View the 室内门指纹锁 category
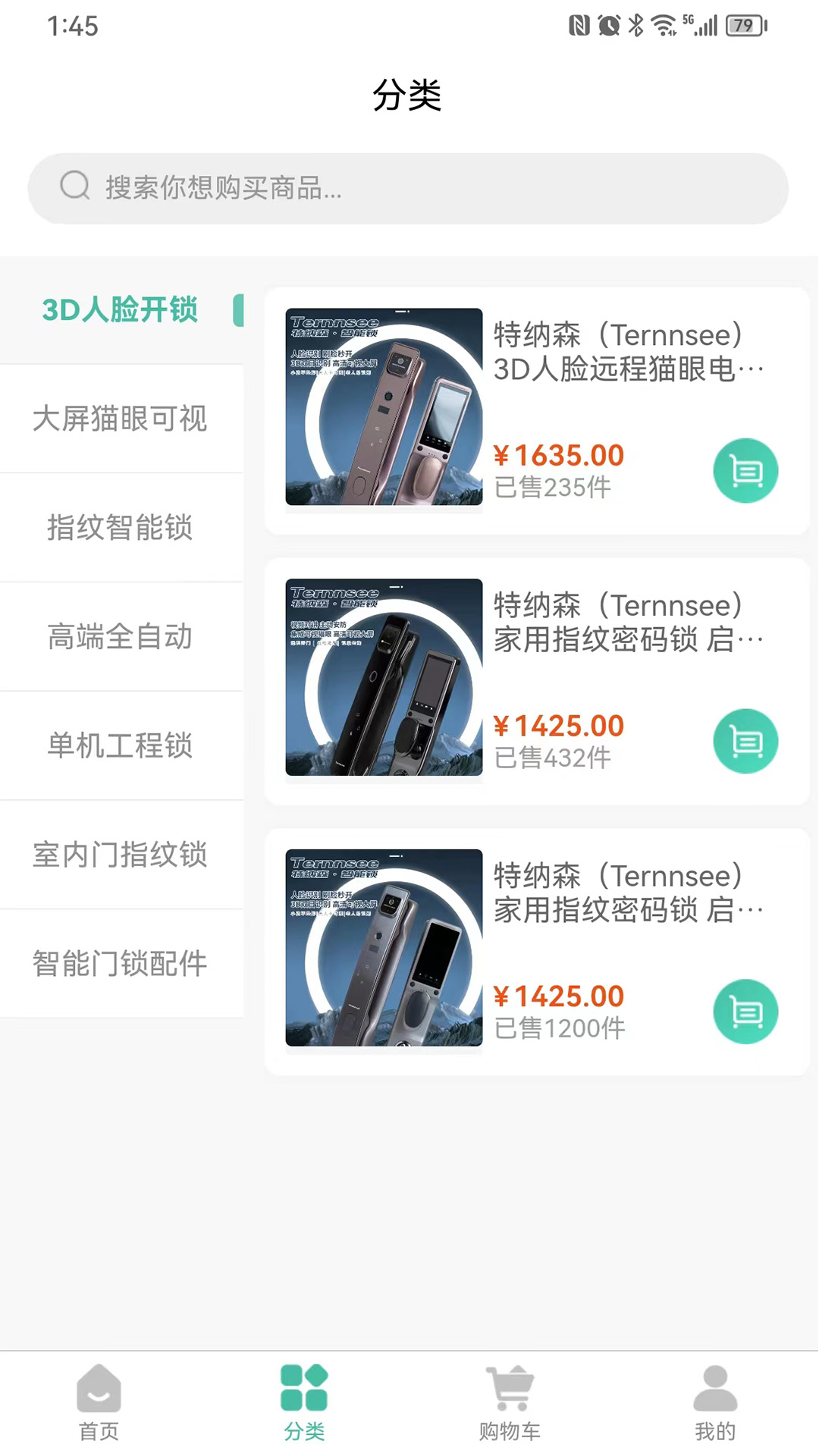The height and width of the screenshot is (1456, 819). point(121,855)
